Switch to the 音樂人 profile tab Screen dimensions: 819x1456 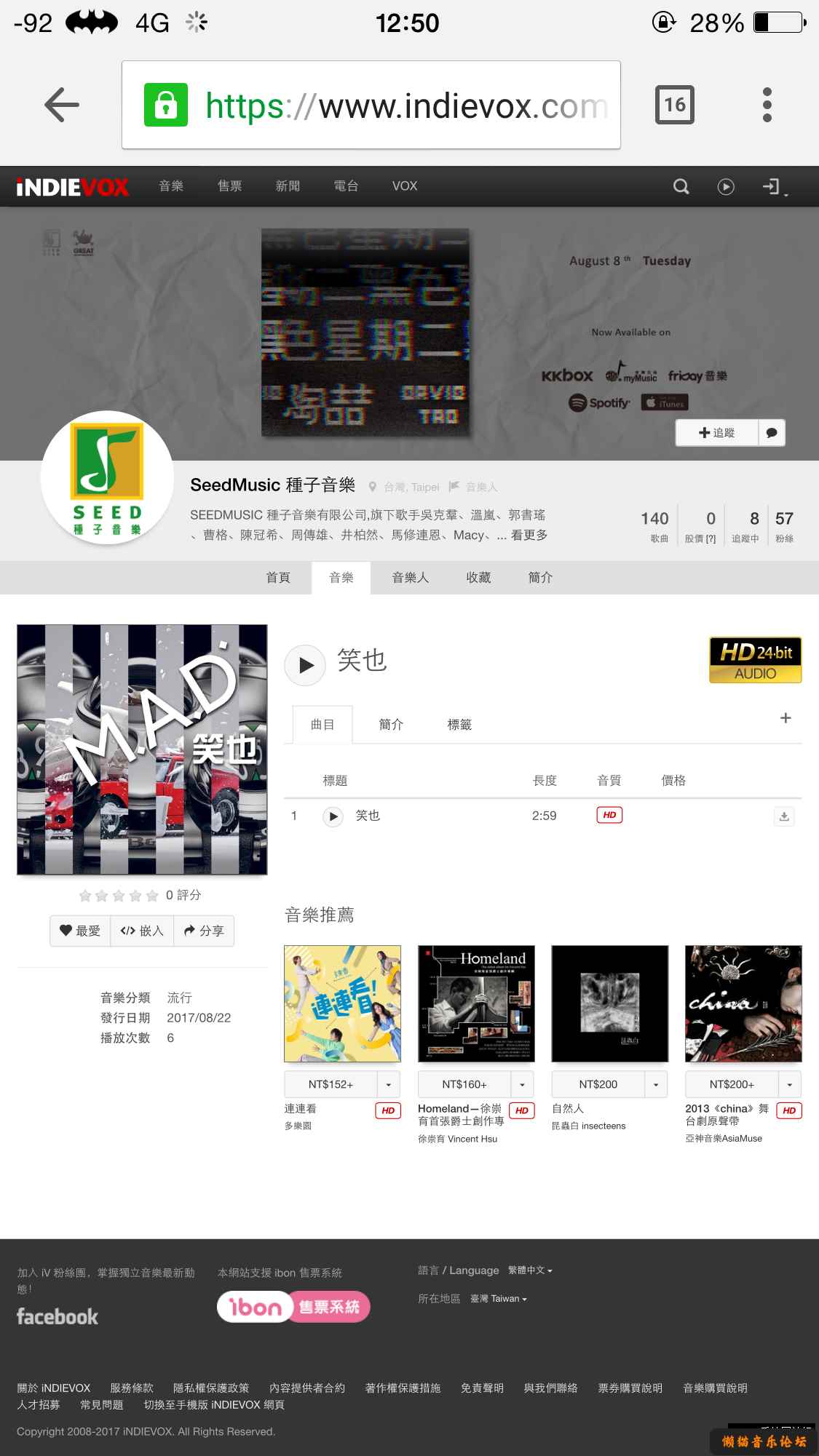[410, 578]
